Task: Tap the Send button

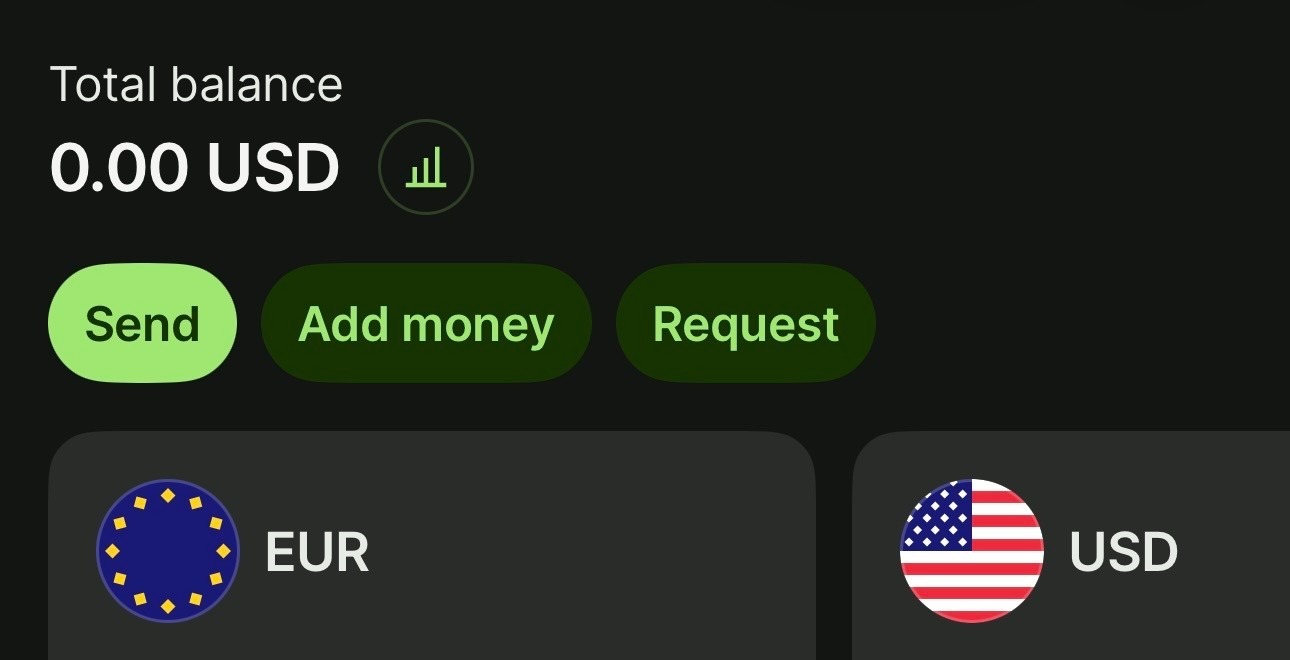Action: 142,323
